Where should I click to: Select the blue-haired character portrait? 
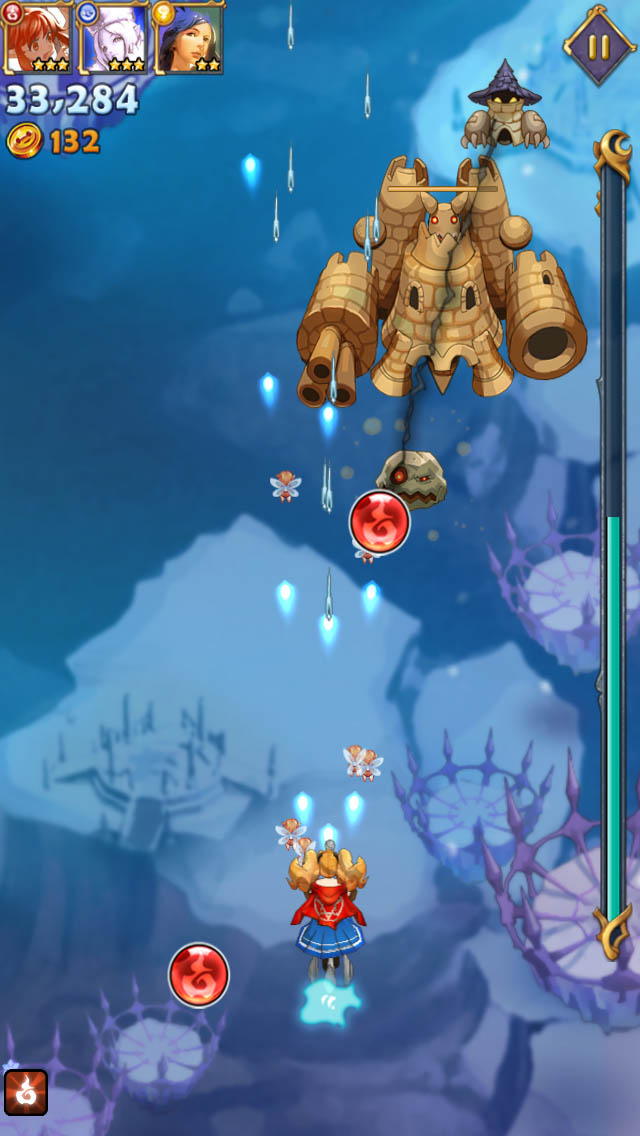[189, 38]
